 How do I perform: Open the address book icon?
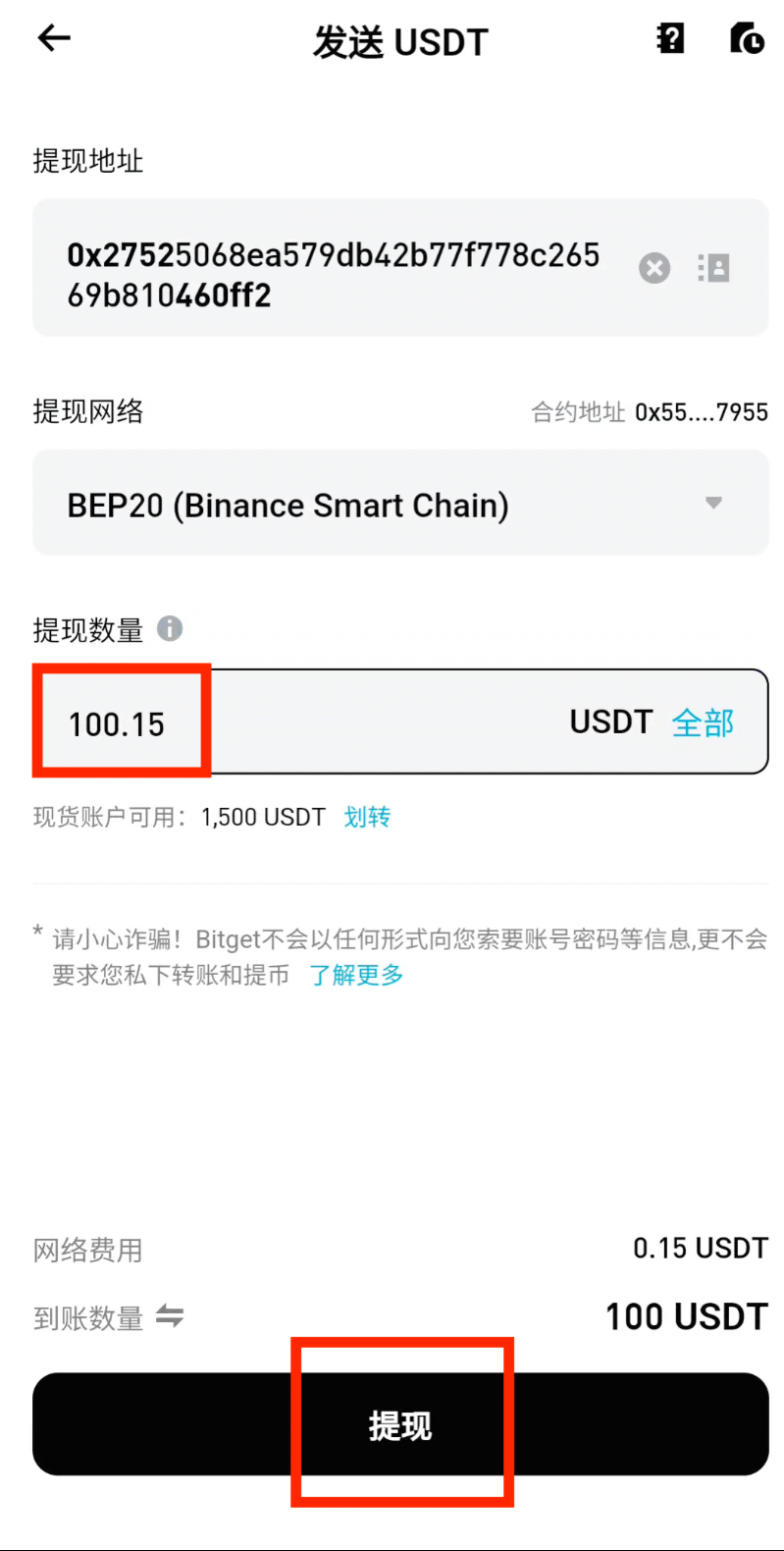(x=713, y=268)
